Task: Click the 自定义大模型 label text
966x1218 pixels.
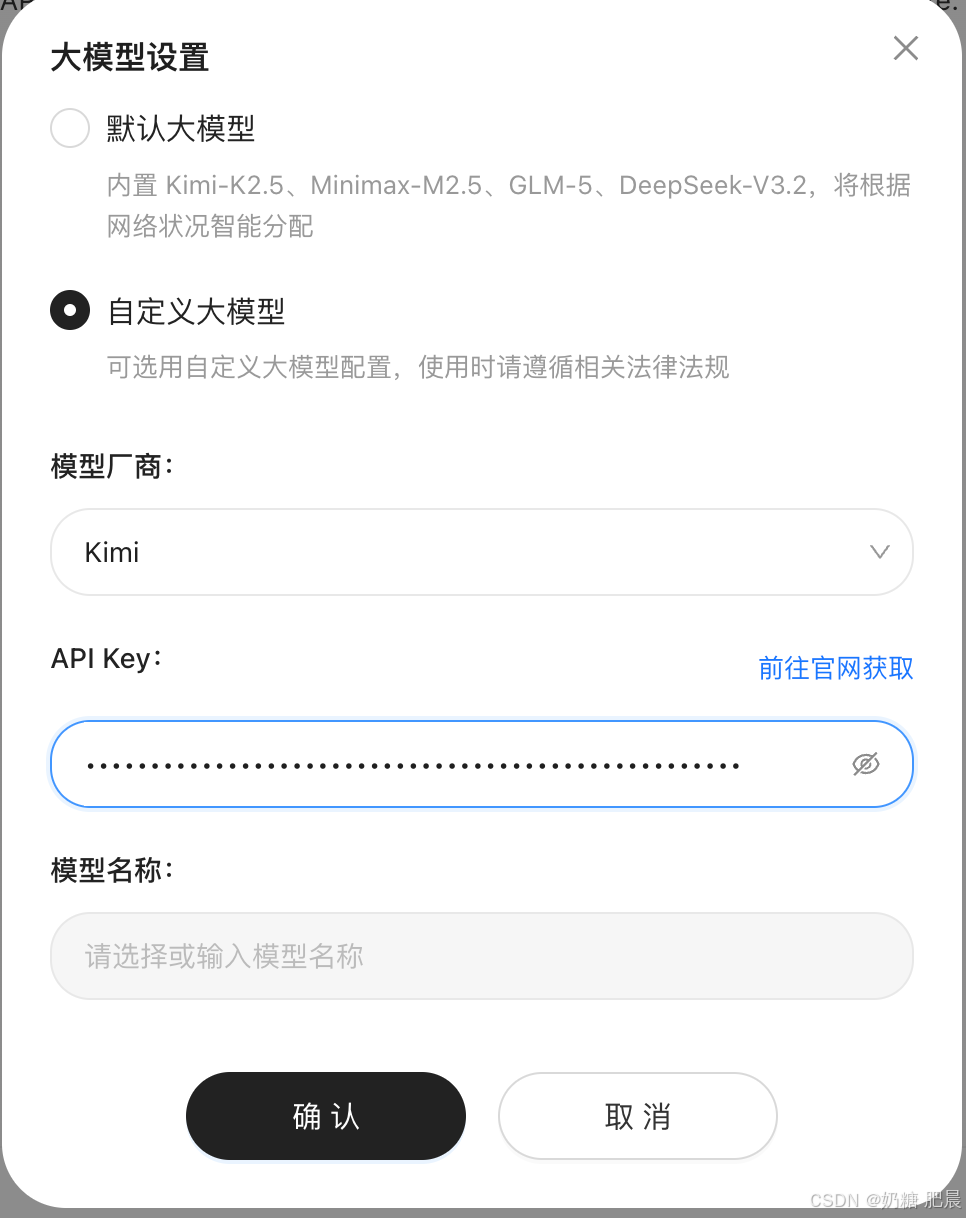Action: pos(196,311)
